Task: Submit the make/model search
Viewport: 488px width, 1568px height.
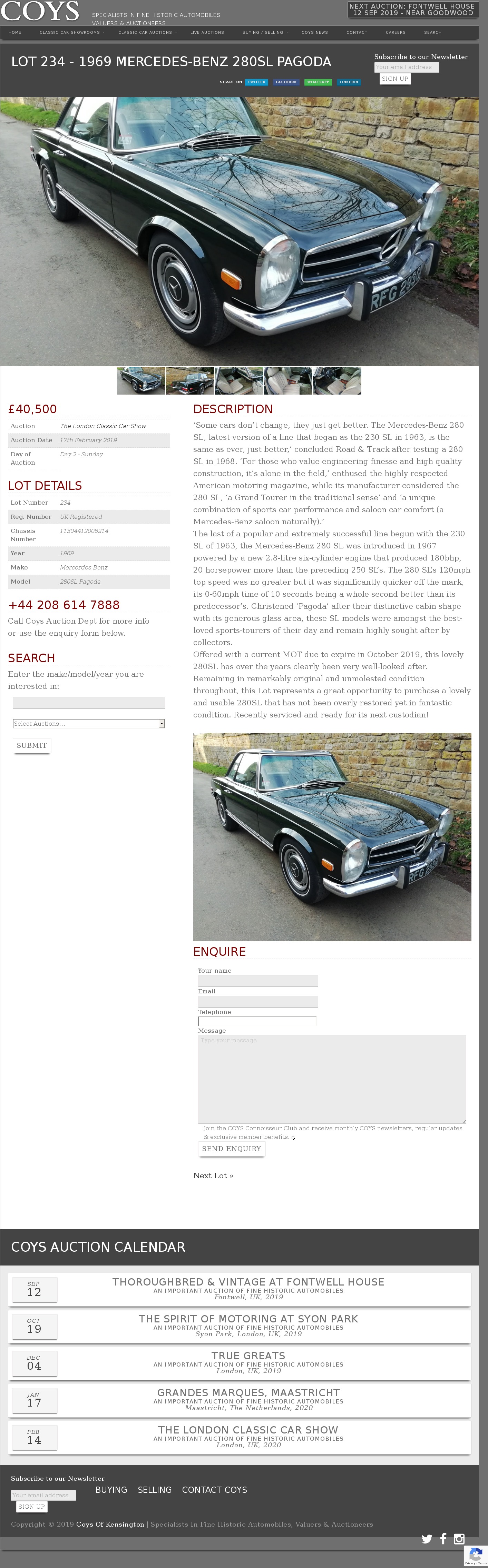Action: pyautogui.click(x=32, y=746)
